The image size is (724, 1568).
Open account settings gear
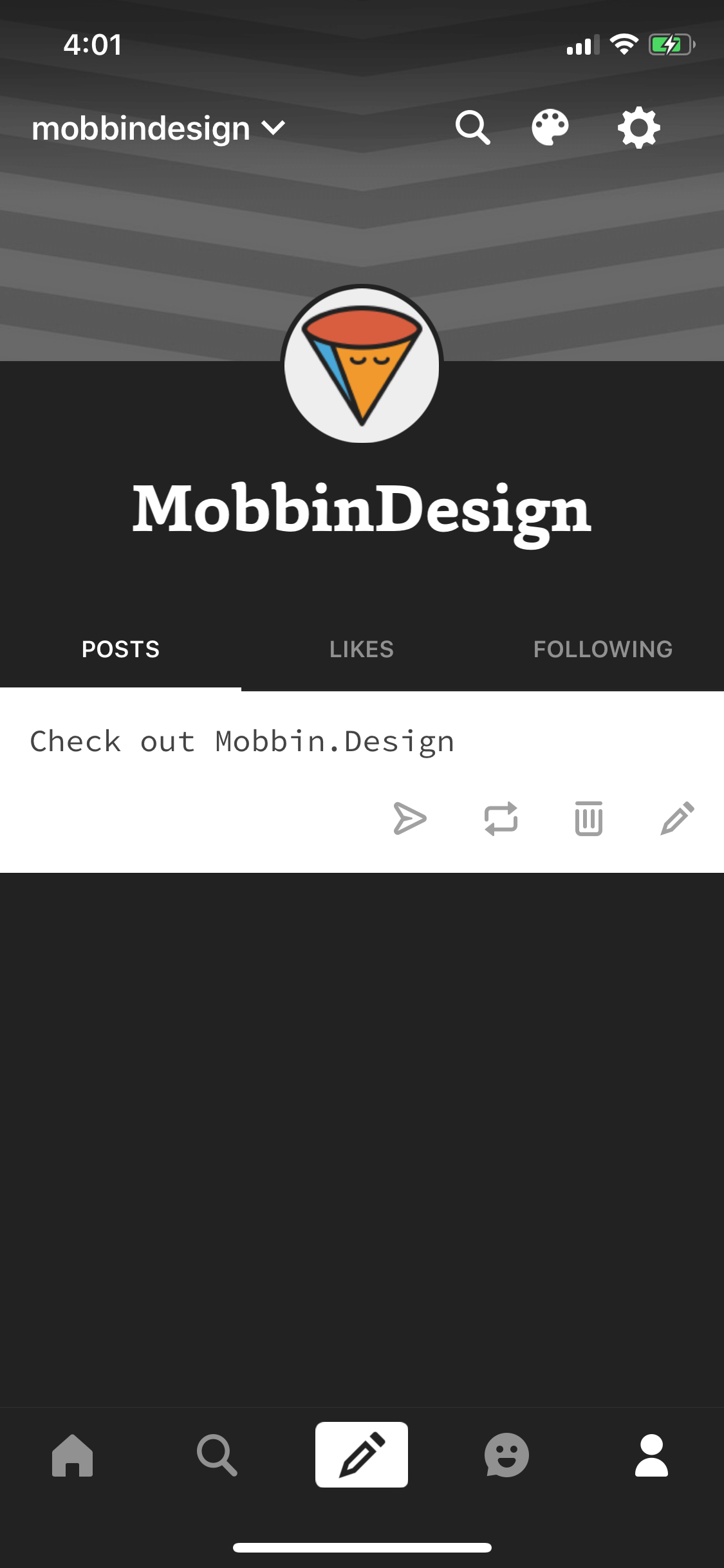point(639,128)
